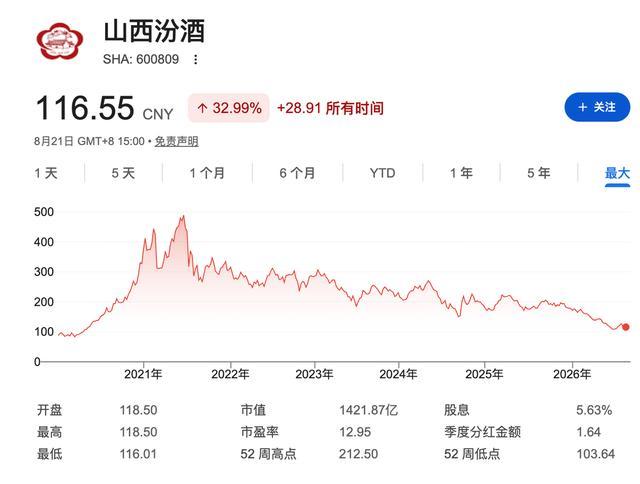Switch to the 1 天 range
The image size is (640, 484).
[46, 173]
